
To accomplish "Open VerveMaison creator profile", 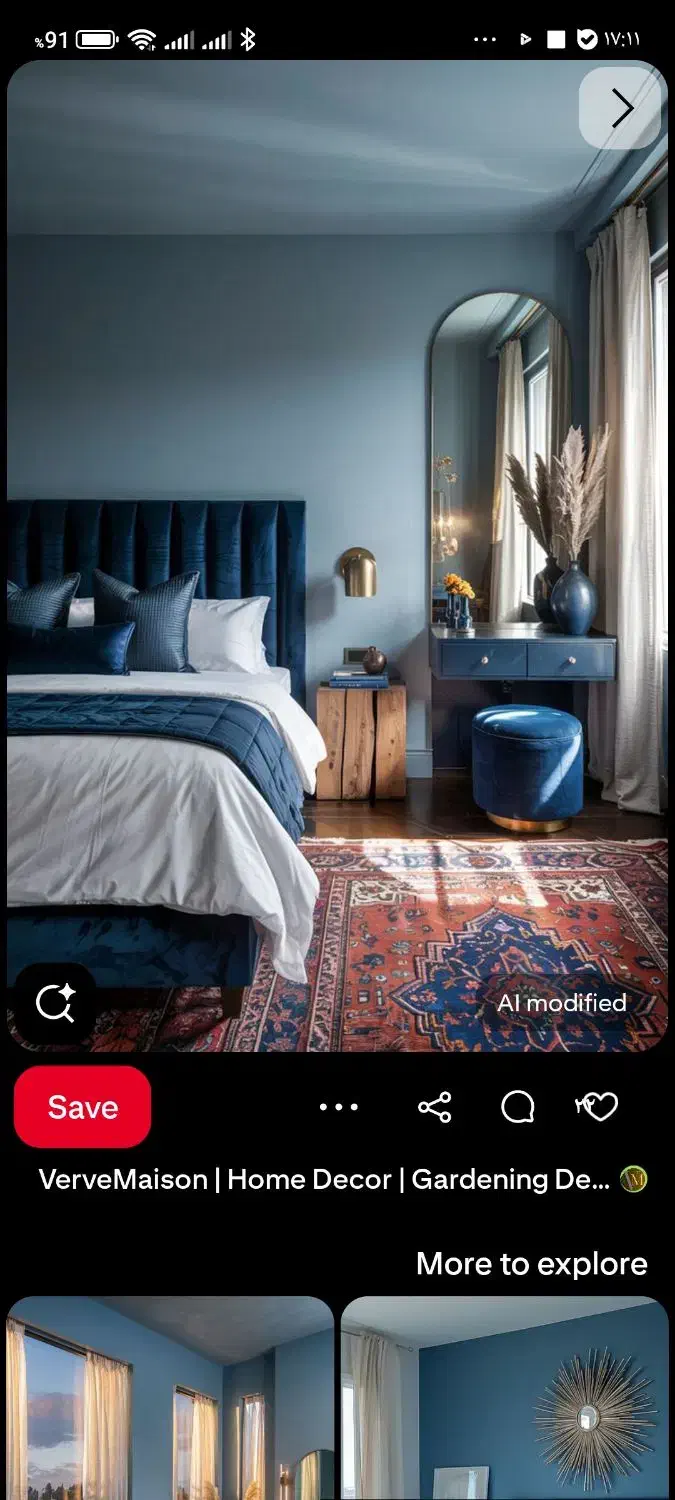I will click(x=324, y=1180).
